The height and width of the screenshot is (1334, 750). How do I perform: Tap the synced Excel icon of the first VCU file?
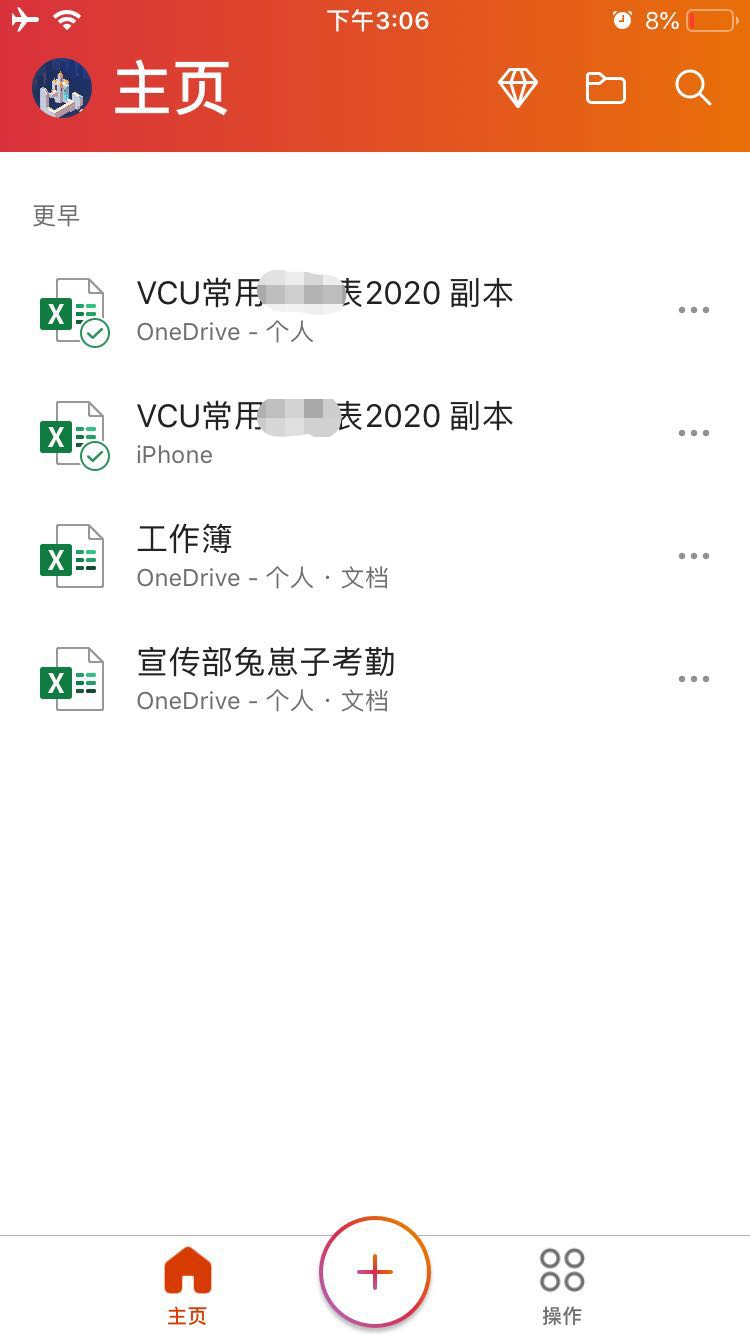coord(73,310)
